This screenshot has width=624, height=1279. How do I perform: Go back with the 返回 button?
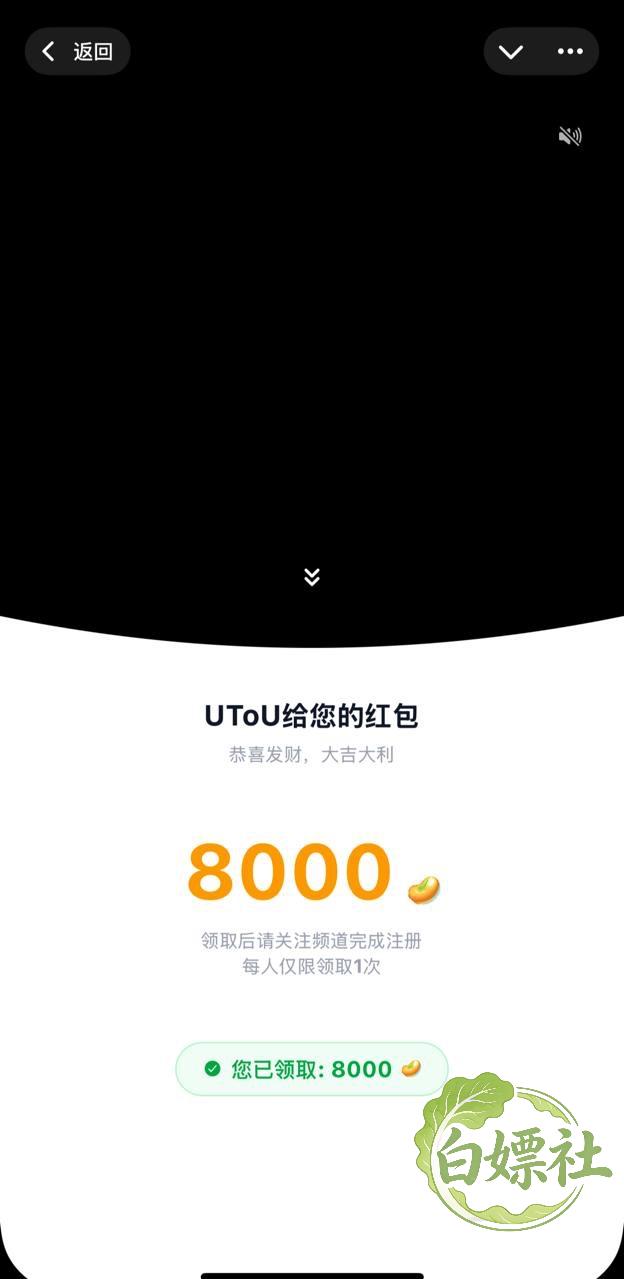pyautogui.click(x=77, y=51)
